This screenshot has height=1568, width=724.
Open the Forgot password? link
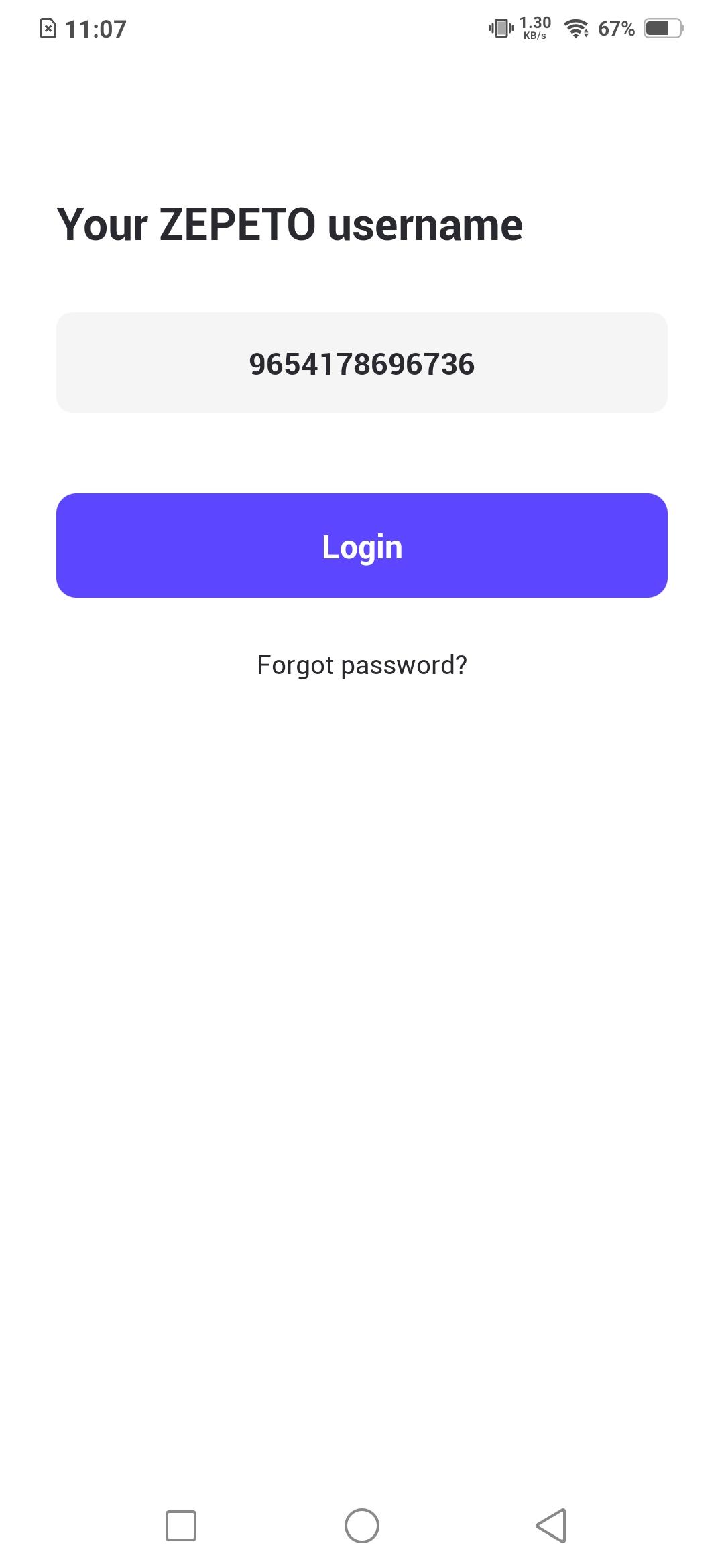tap(362, 664)
